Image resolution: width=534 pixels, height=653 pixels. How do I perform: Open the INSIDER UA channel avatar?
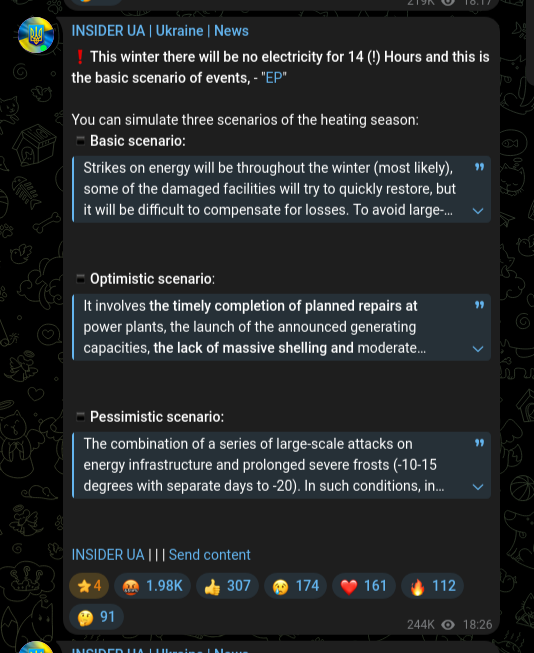click(36, 35)
